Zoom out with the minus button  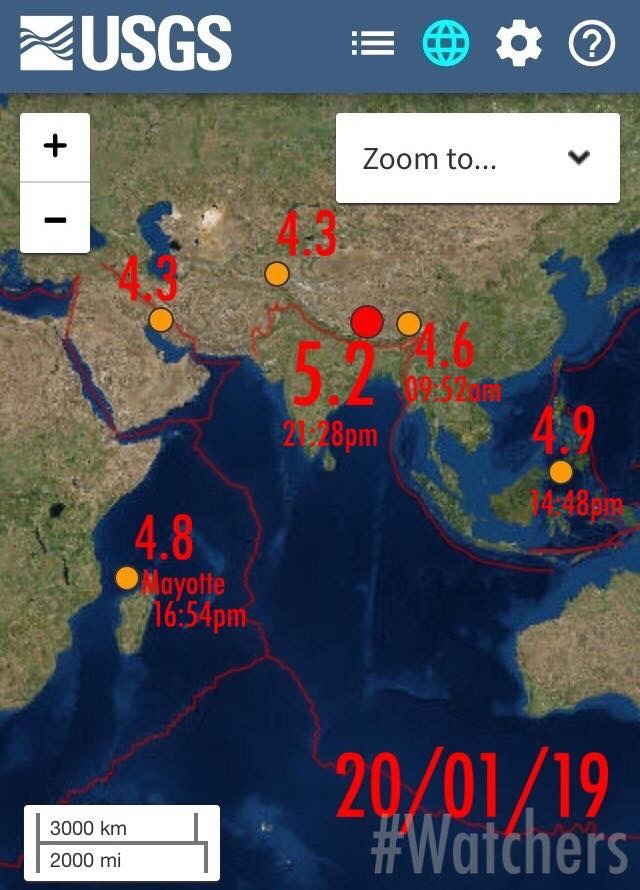tap(55, 218)
